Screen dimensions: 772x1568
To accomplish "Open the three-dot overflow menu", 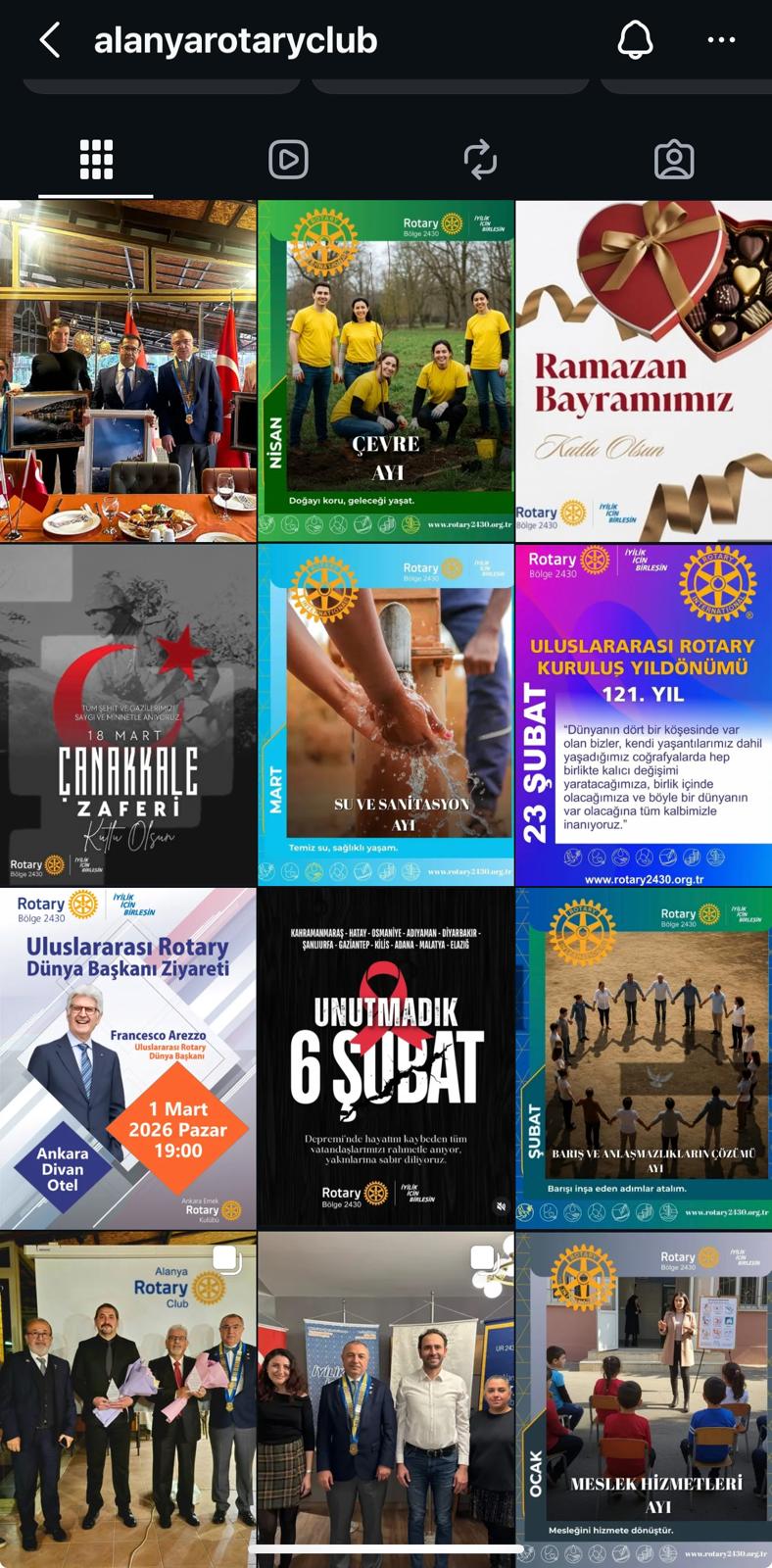I will click(x=721, y=40).
